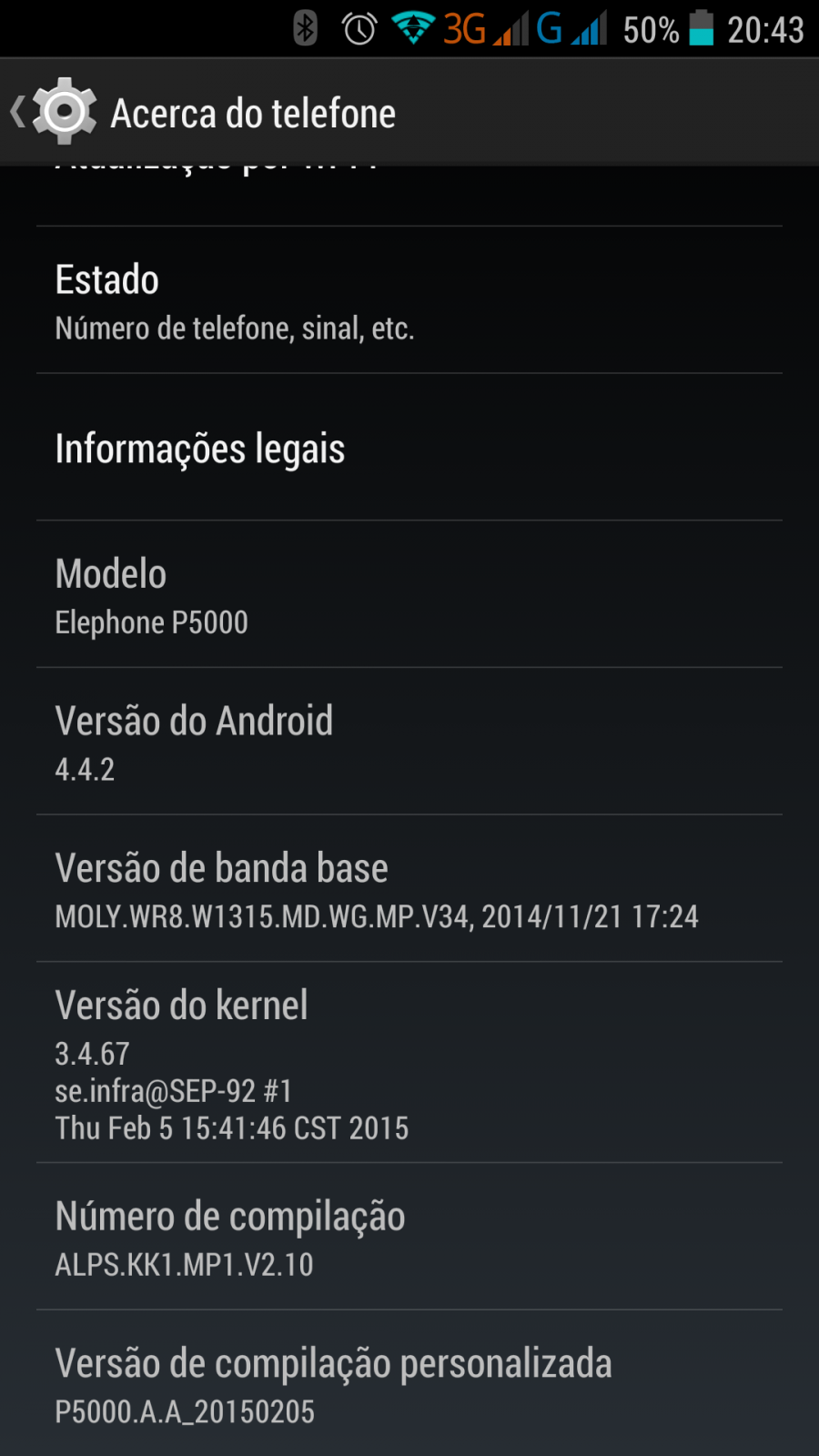The image size is (819, 1456).
Task: Go back using the settings gear icon
Action: click(64, 112)
